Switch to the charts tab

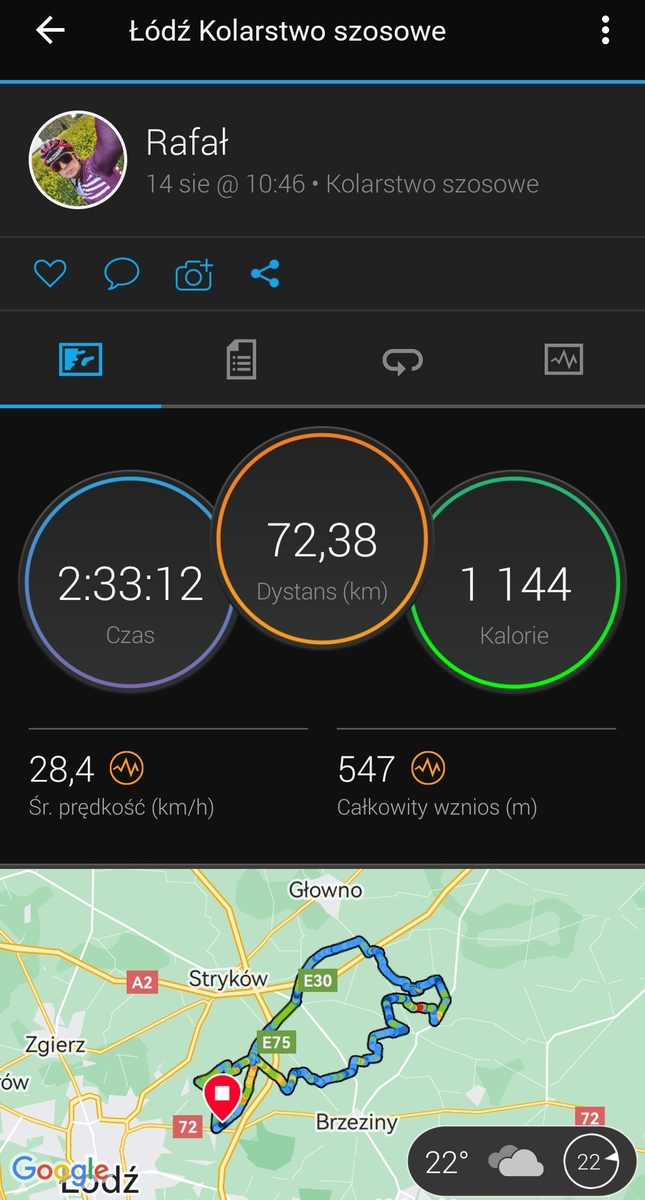coord(564,360)
